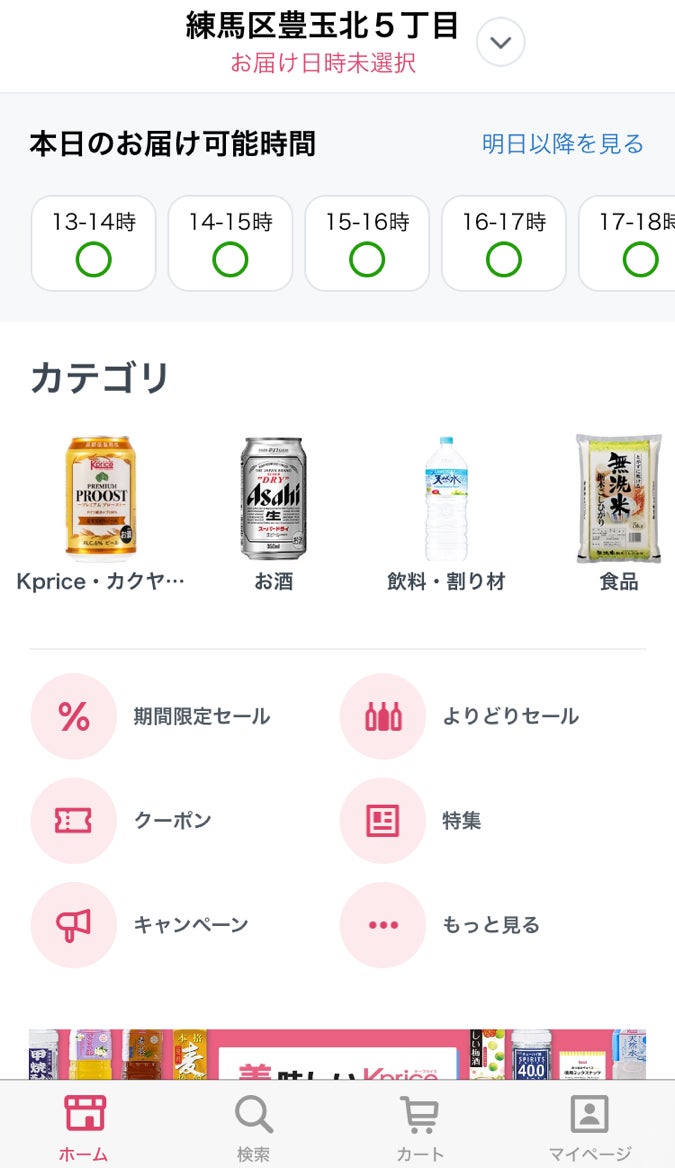675x1168 pixels.
Task: Open 明日以降を見る link
Action: click(562, 144)
